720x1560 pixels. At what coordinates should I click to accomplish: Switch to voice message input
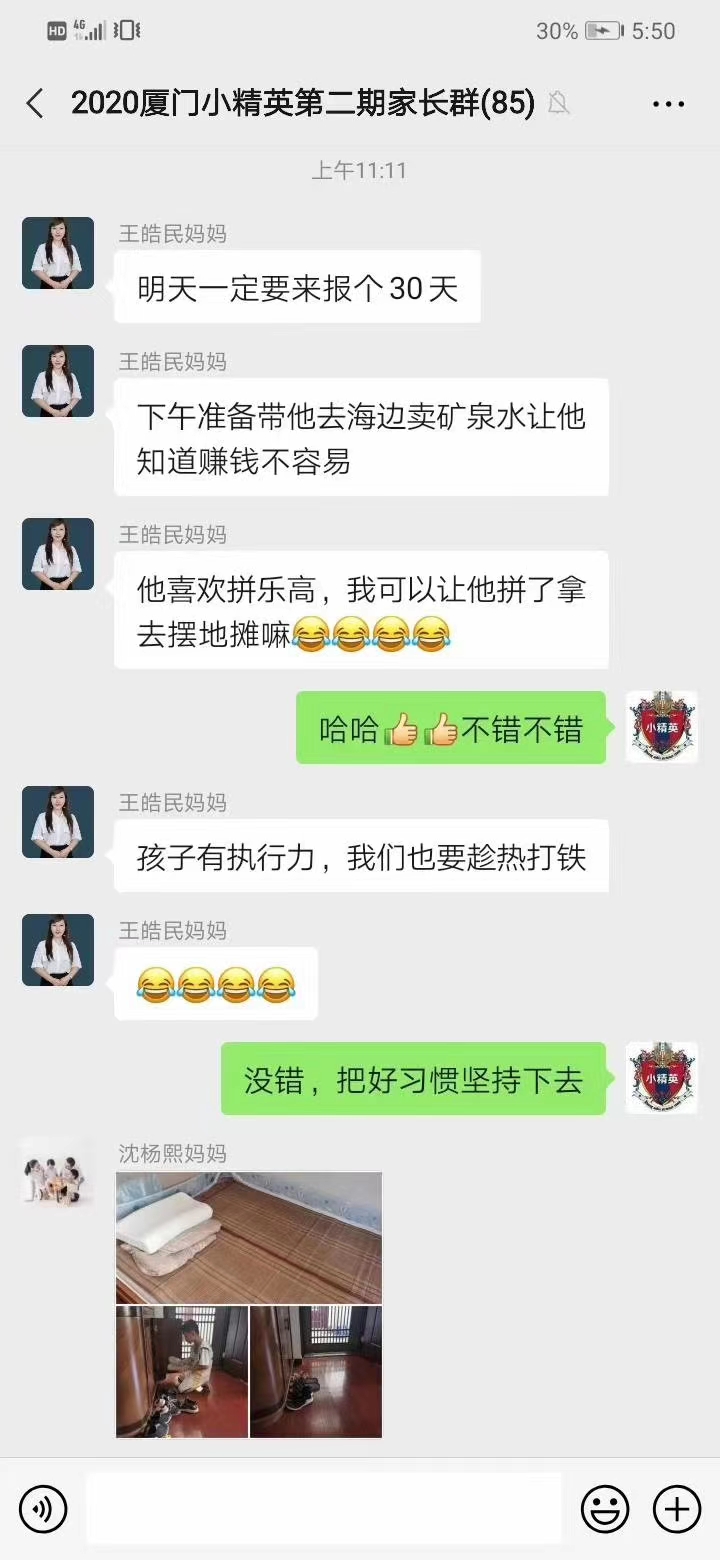[x=43, y=1509]
